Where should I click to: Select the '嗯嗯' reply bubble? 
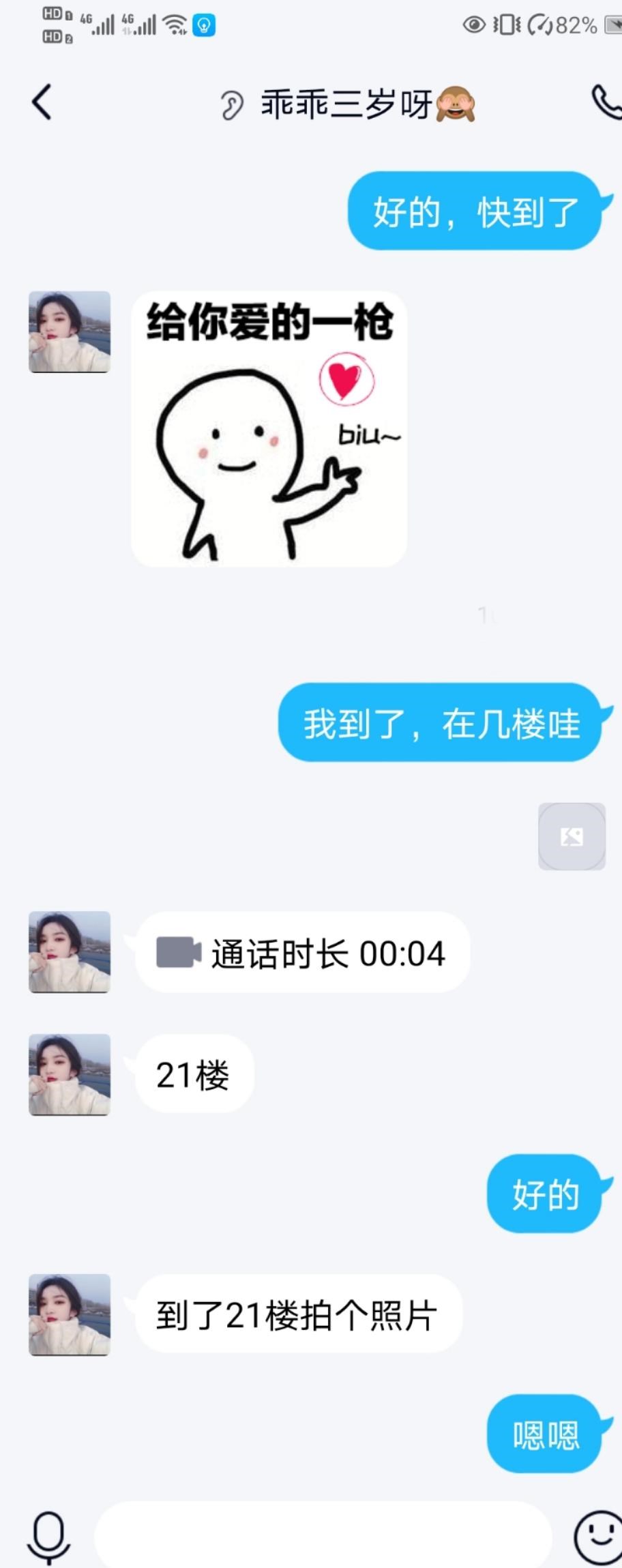tap(544, 1432)
